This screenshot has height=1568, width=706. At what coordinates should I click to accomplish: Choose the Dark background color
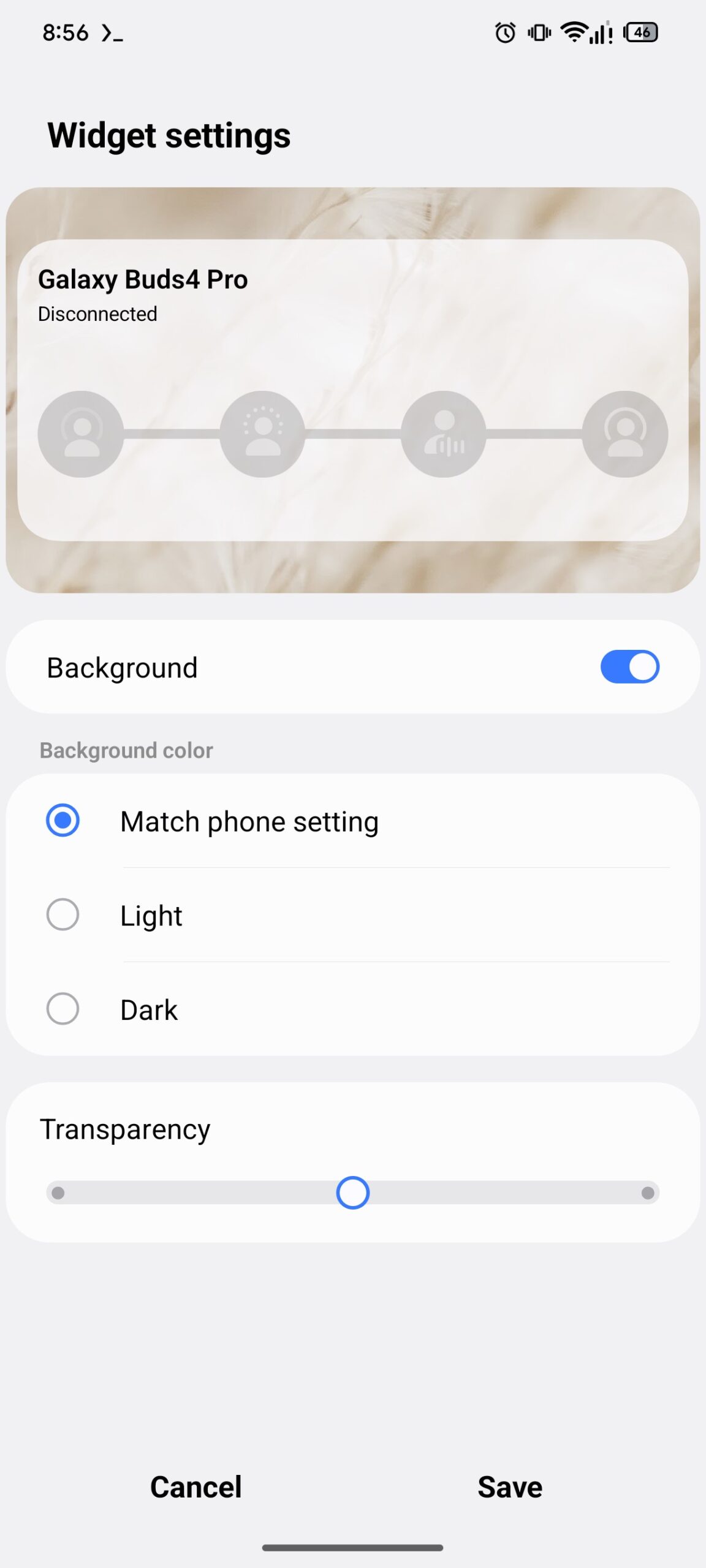pos(63,1009)
